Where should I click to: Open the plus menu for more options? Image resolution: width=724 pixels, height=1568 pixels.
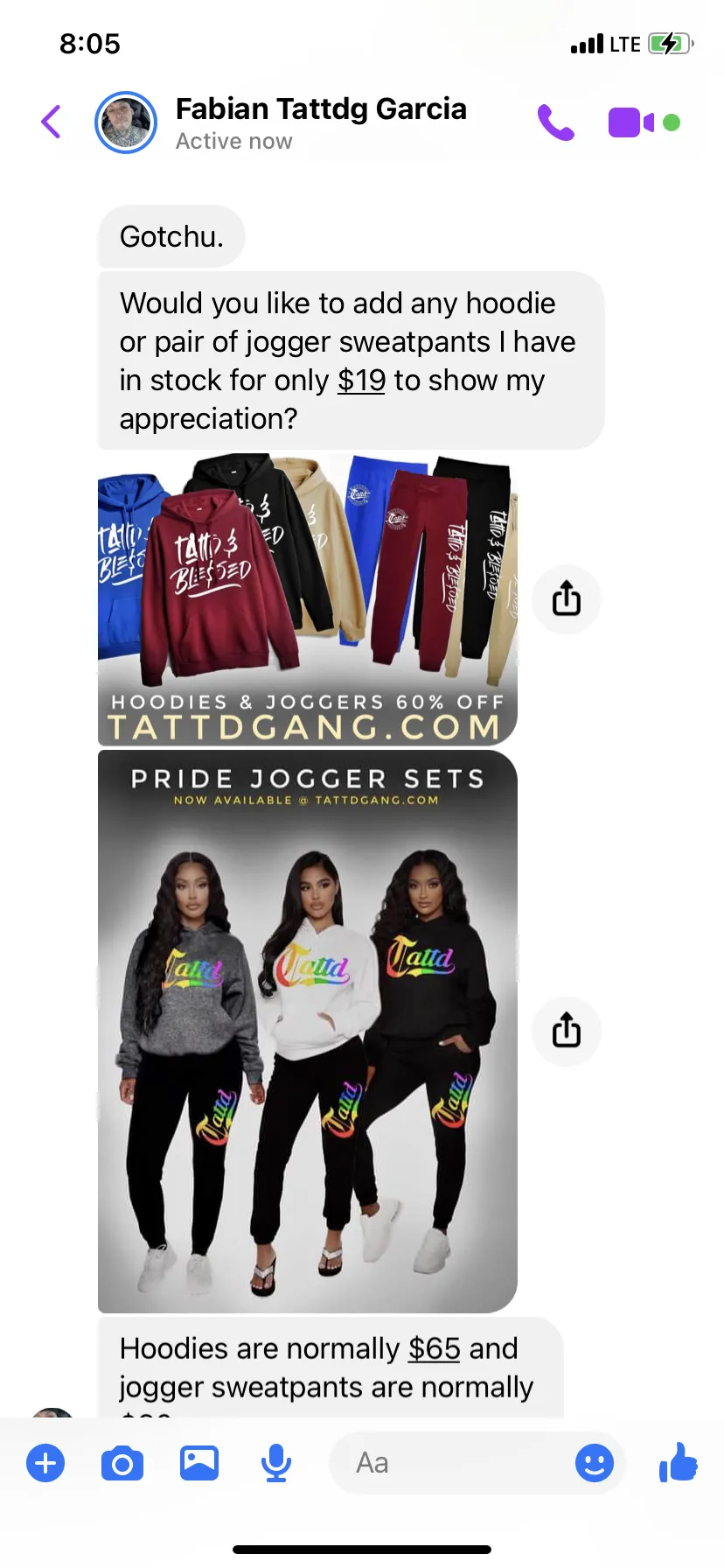pyautogui.click(x=45, y=1463)
